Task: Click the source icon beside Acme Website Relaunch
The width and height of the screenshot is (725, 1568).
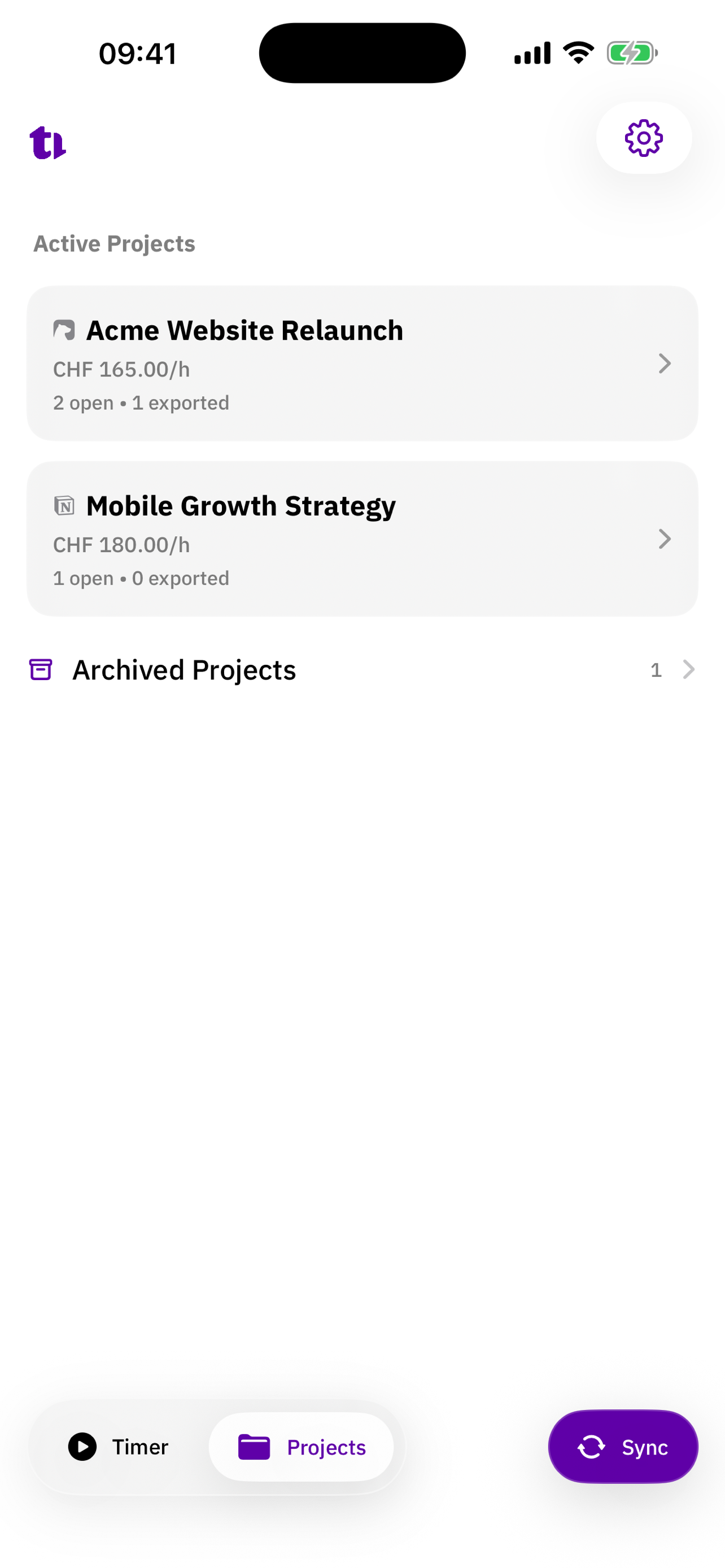Action: 65,329
